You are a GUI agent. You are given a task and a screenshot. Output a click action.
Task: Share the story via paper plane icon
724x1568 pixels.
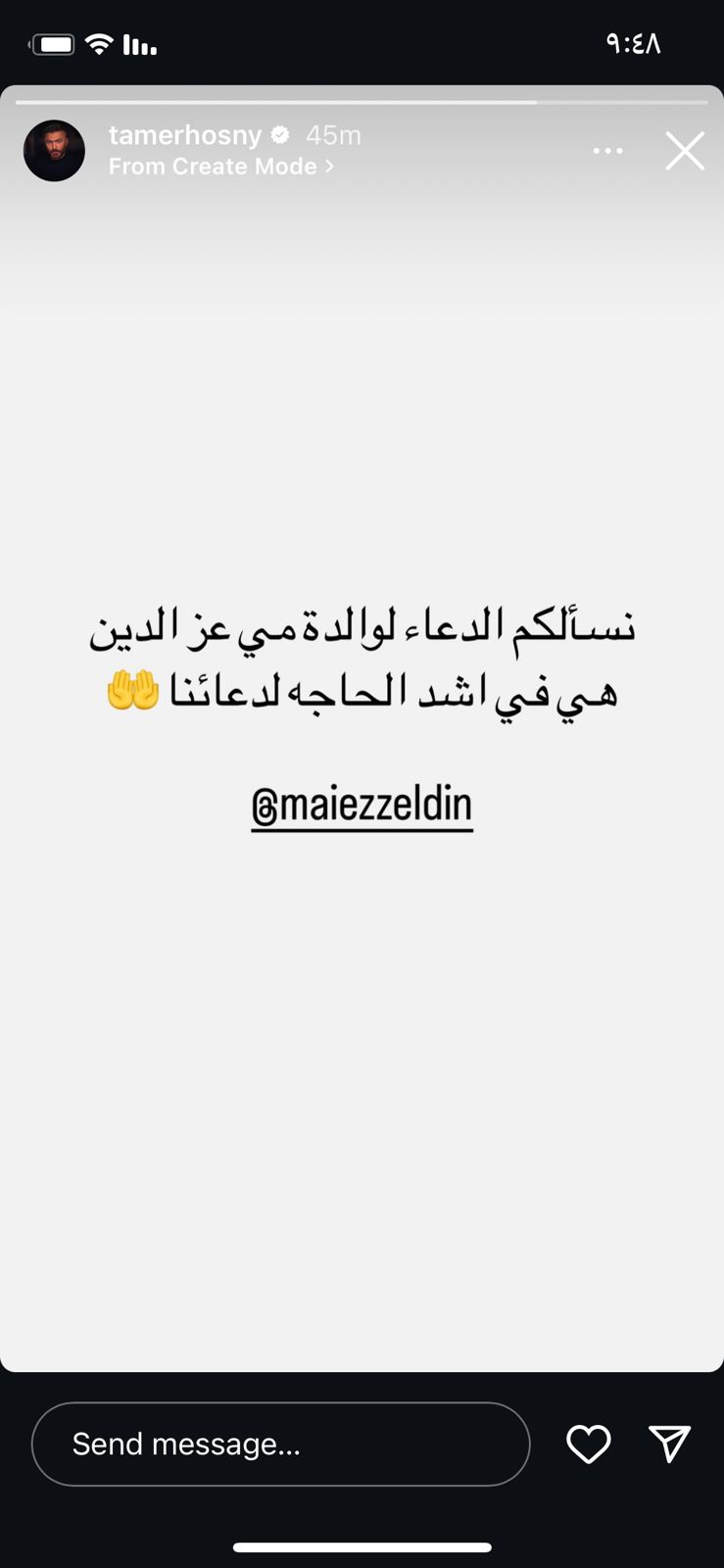[670, 1444]
